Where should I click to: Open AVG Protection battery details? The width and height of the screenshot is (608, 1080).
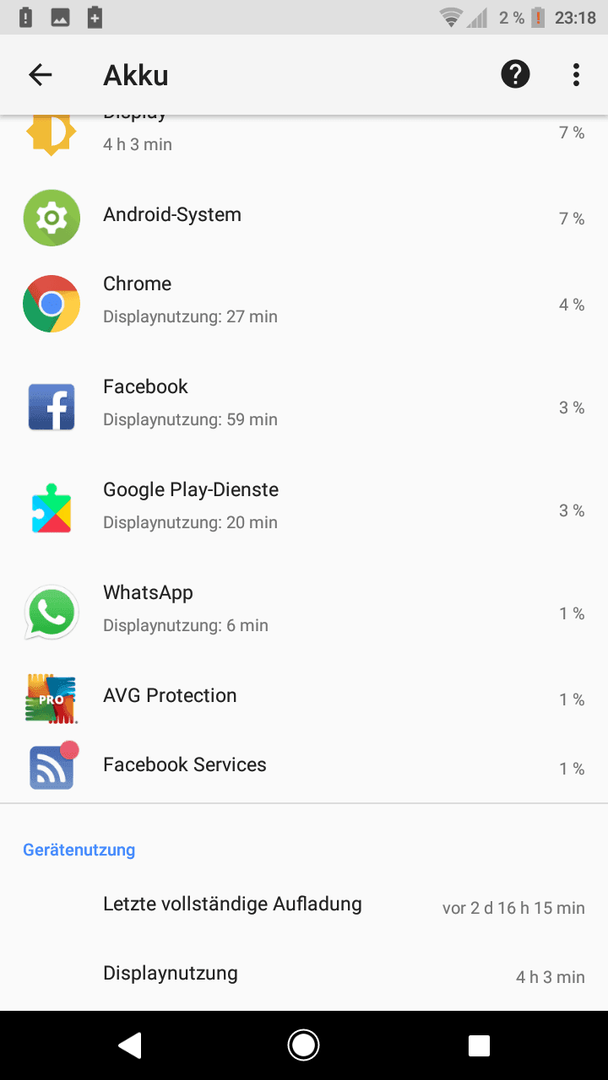click(304, 699)
